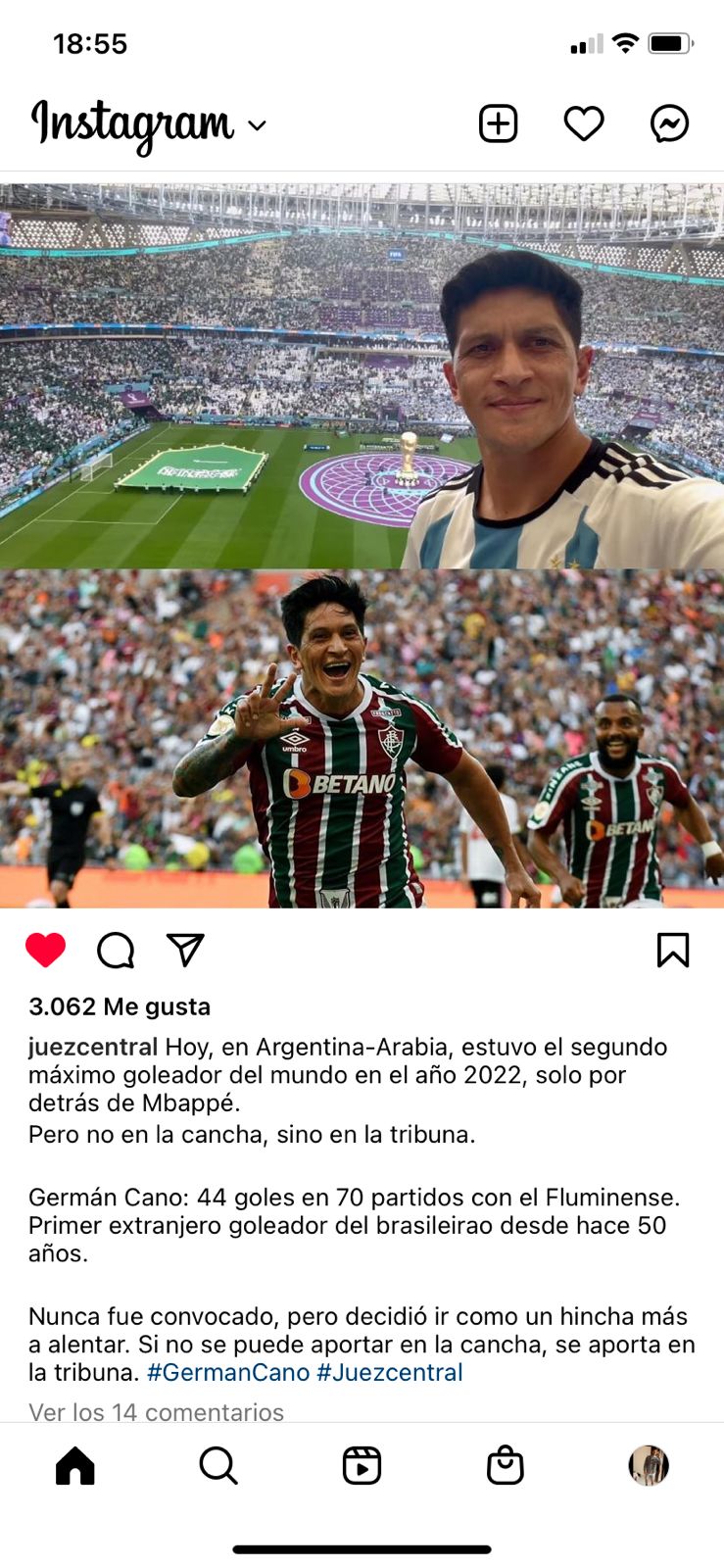Unlike the juezcentral post

(45, 950)
